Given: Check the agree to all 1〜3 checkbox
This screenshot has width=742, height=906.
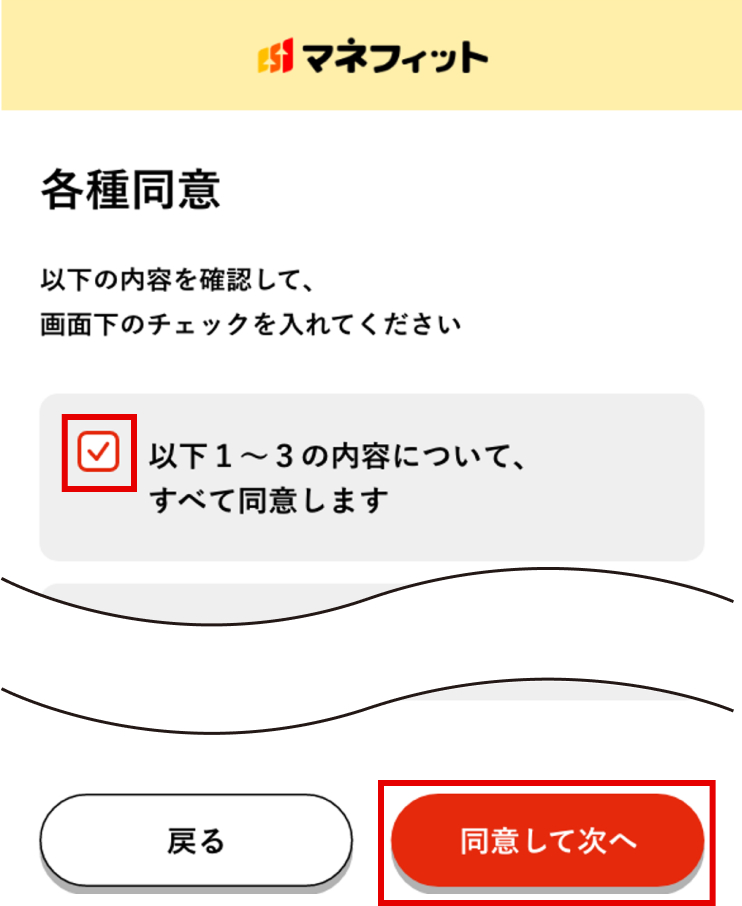Looking at the screenshot, I should pos(98,453).
